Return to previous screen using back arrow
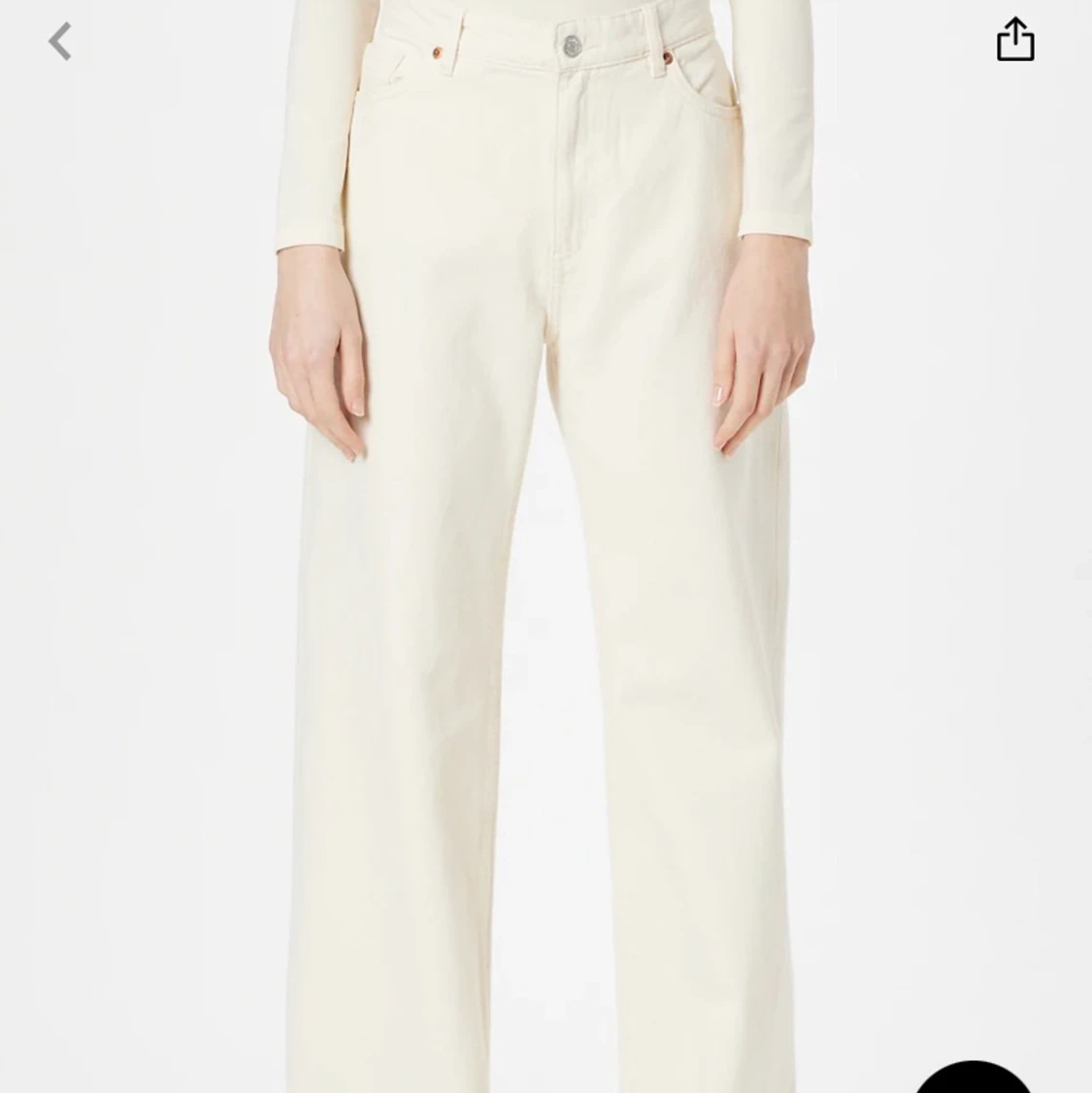Screen dimensions: 1092x1093 pyautogui.click(x=60, y=40)
